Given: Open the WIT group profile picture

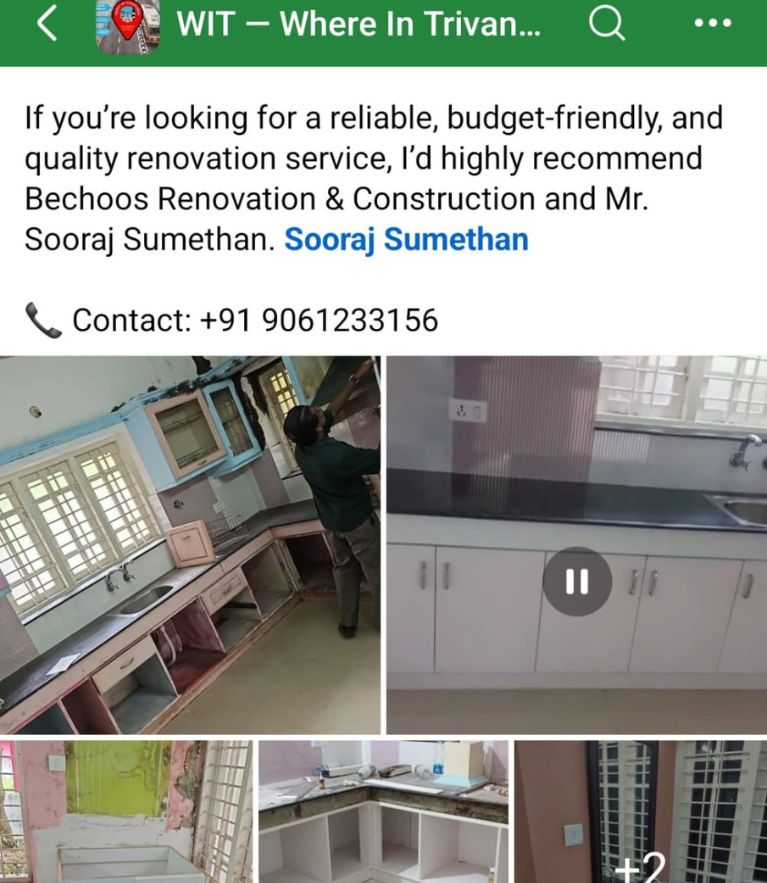Looking at the screenshot, I should click(127, 25).
